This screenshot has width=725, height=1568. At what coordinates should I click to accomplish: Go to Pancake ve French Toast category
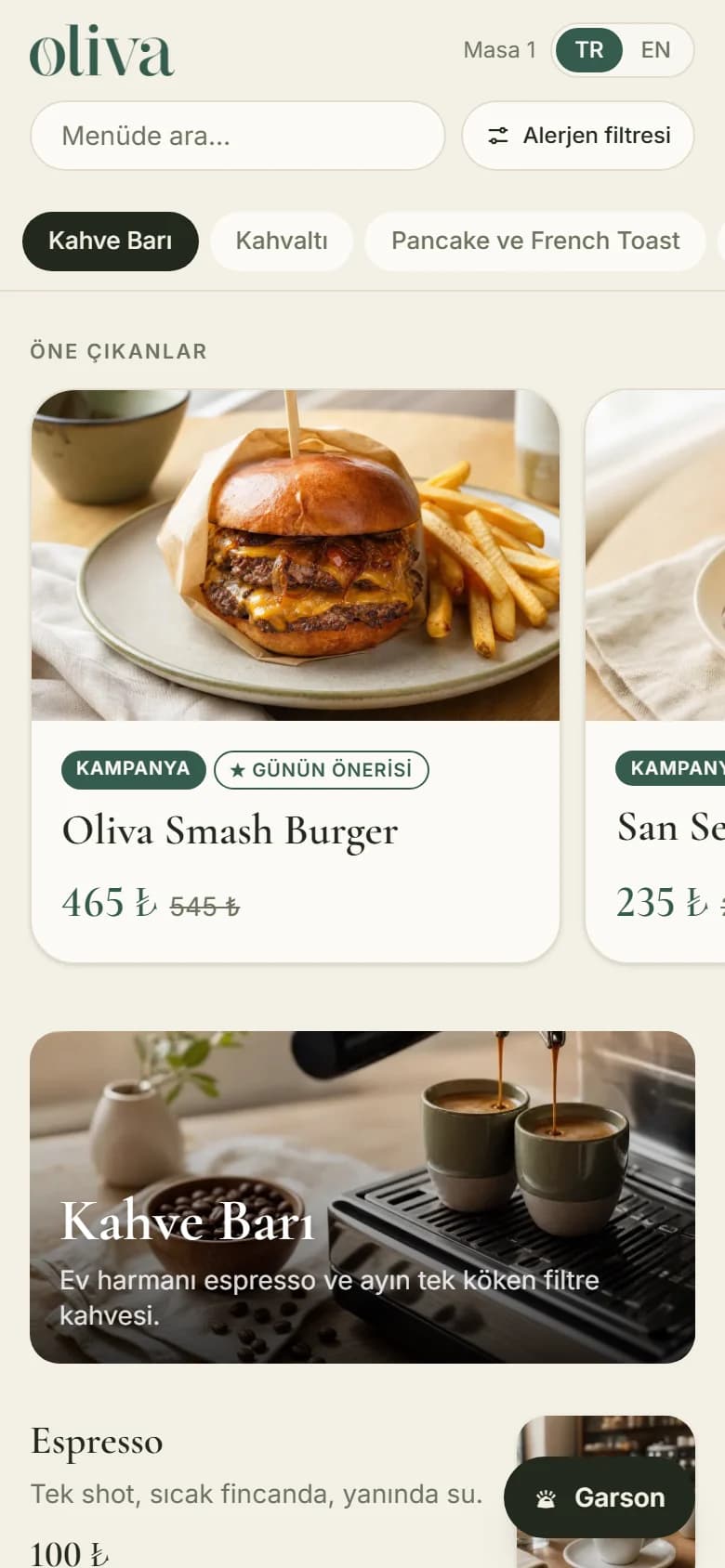point(535,242)
